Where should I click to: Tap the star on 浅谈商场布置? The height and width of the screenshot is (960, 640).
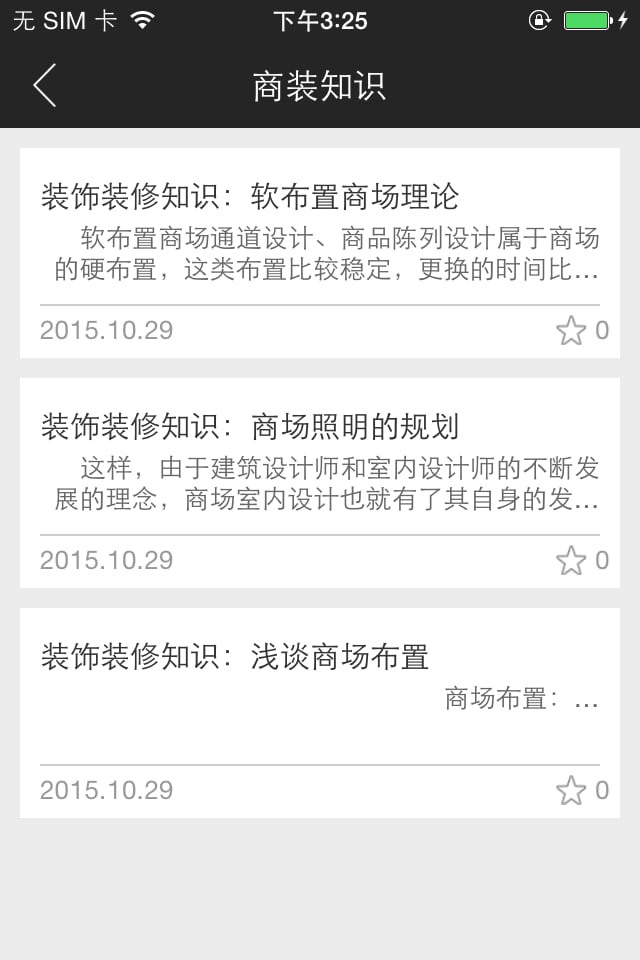[571, 791]
